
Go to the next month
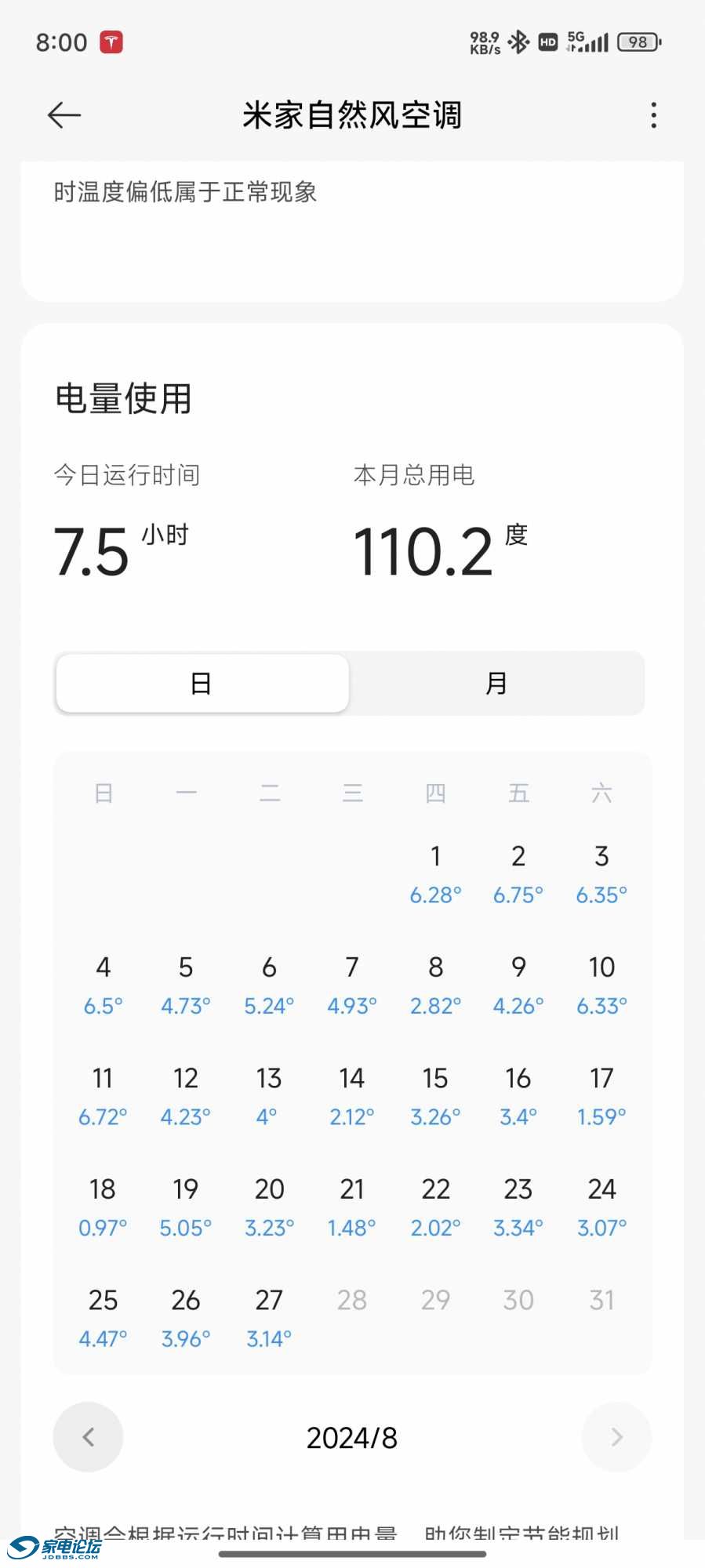[616, 1437]
